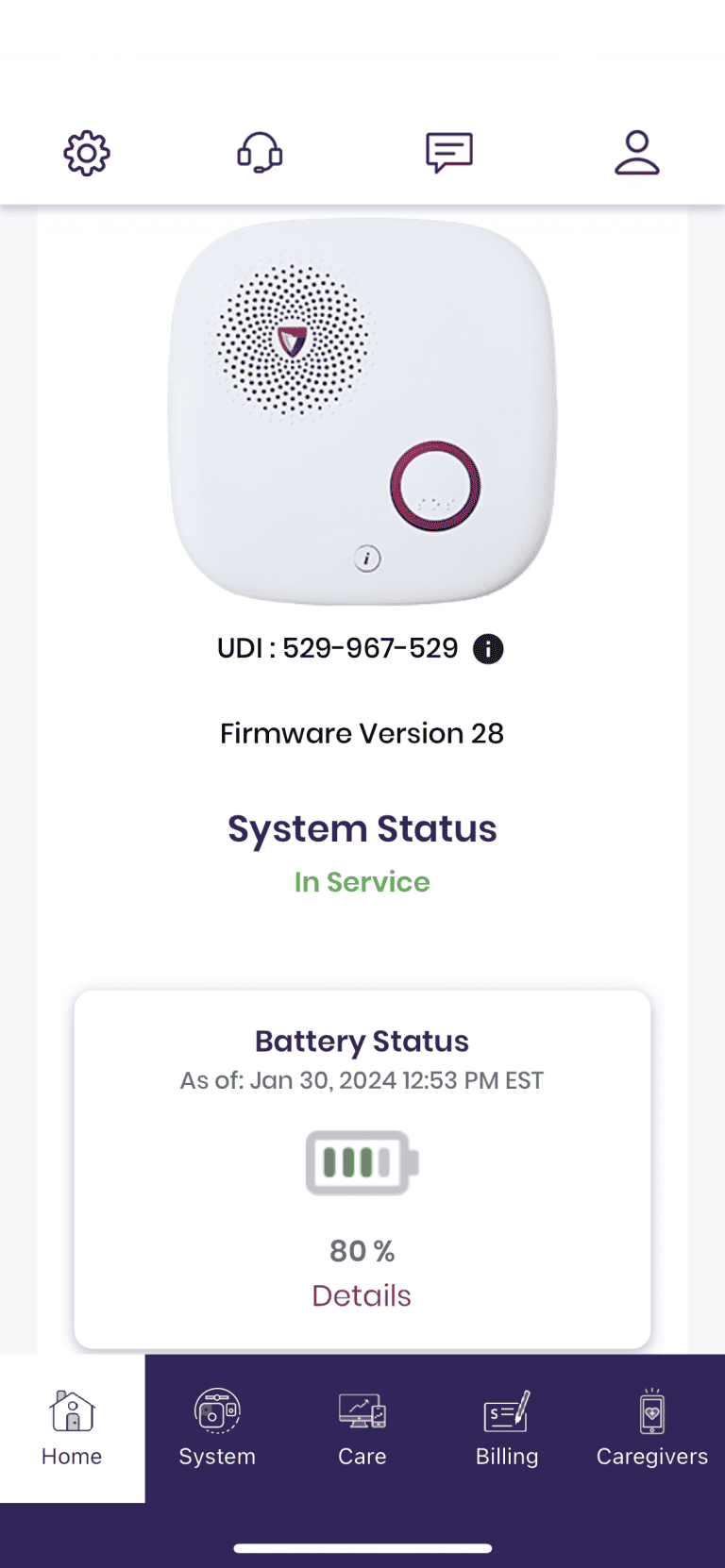Open the user profile icon
Image resolution: width=725 pixels, height=1568 pixels.
637,153
